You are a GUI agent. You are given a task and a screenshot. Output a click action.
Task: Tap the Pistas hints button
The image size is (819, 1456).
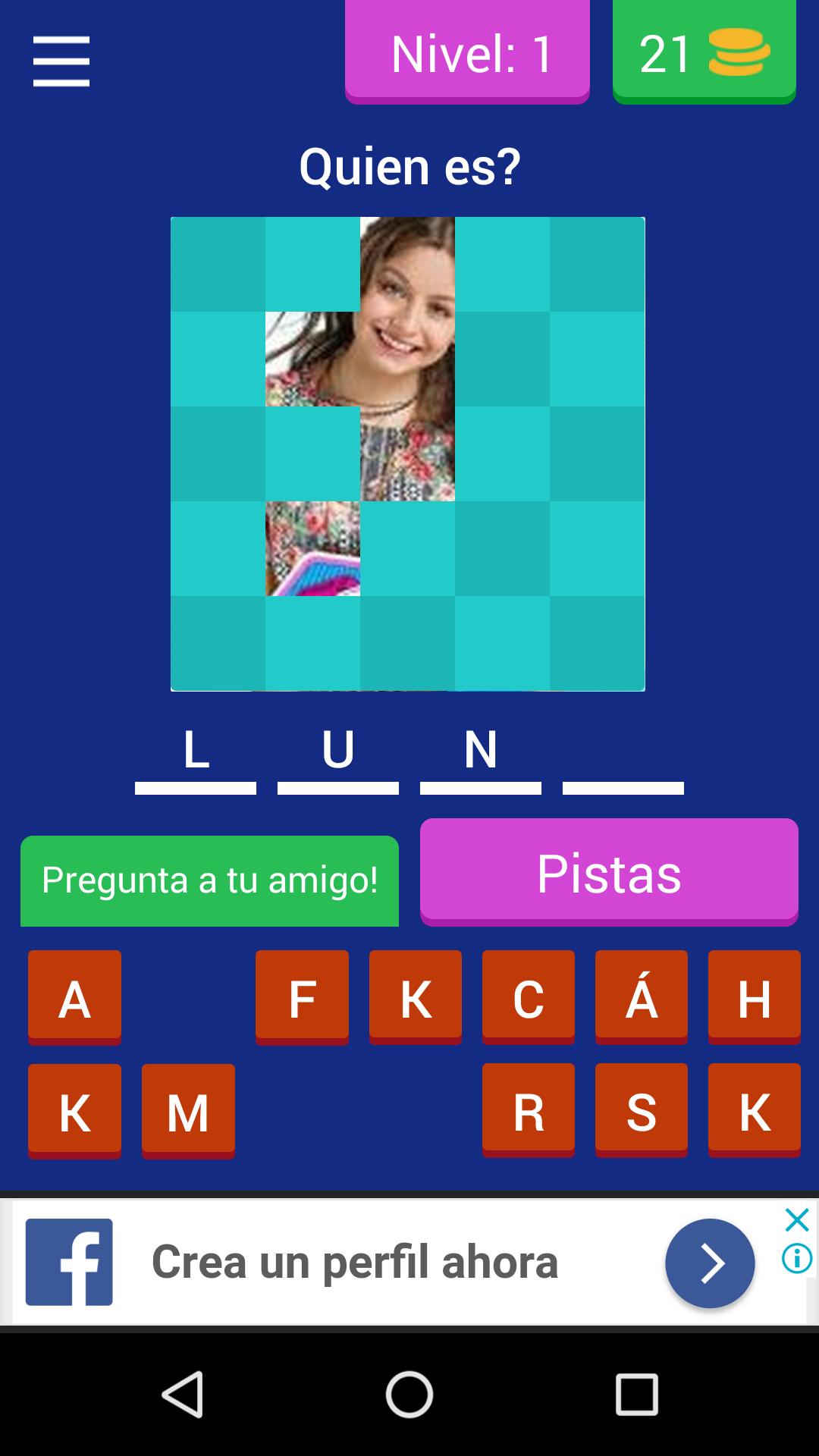tap(609, 872)
